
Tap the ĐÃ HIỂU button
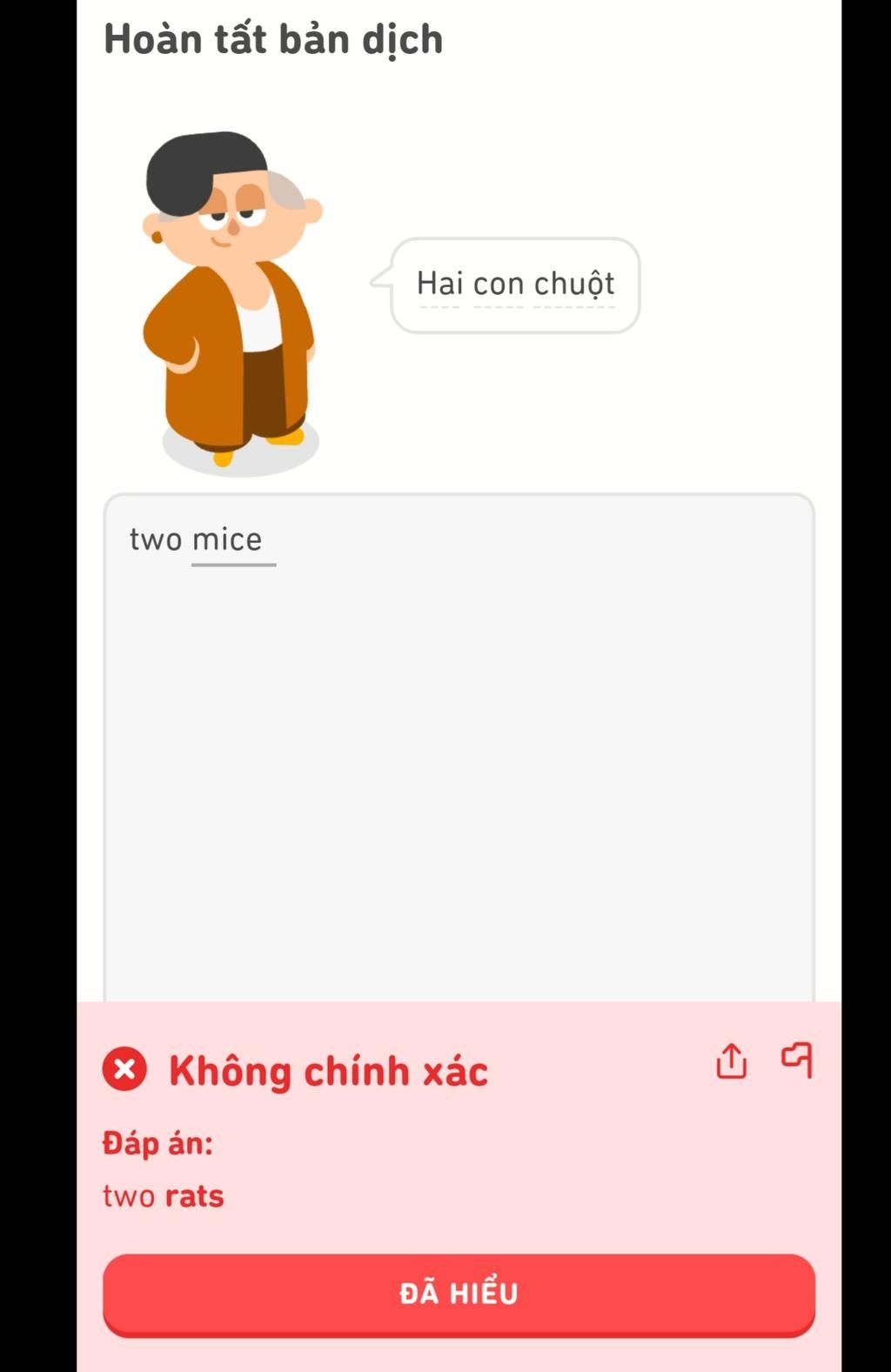[459, 1293]
